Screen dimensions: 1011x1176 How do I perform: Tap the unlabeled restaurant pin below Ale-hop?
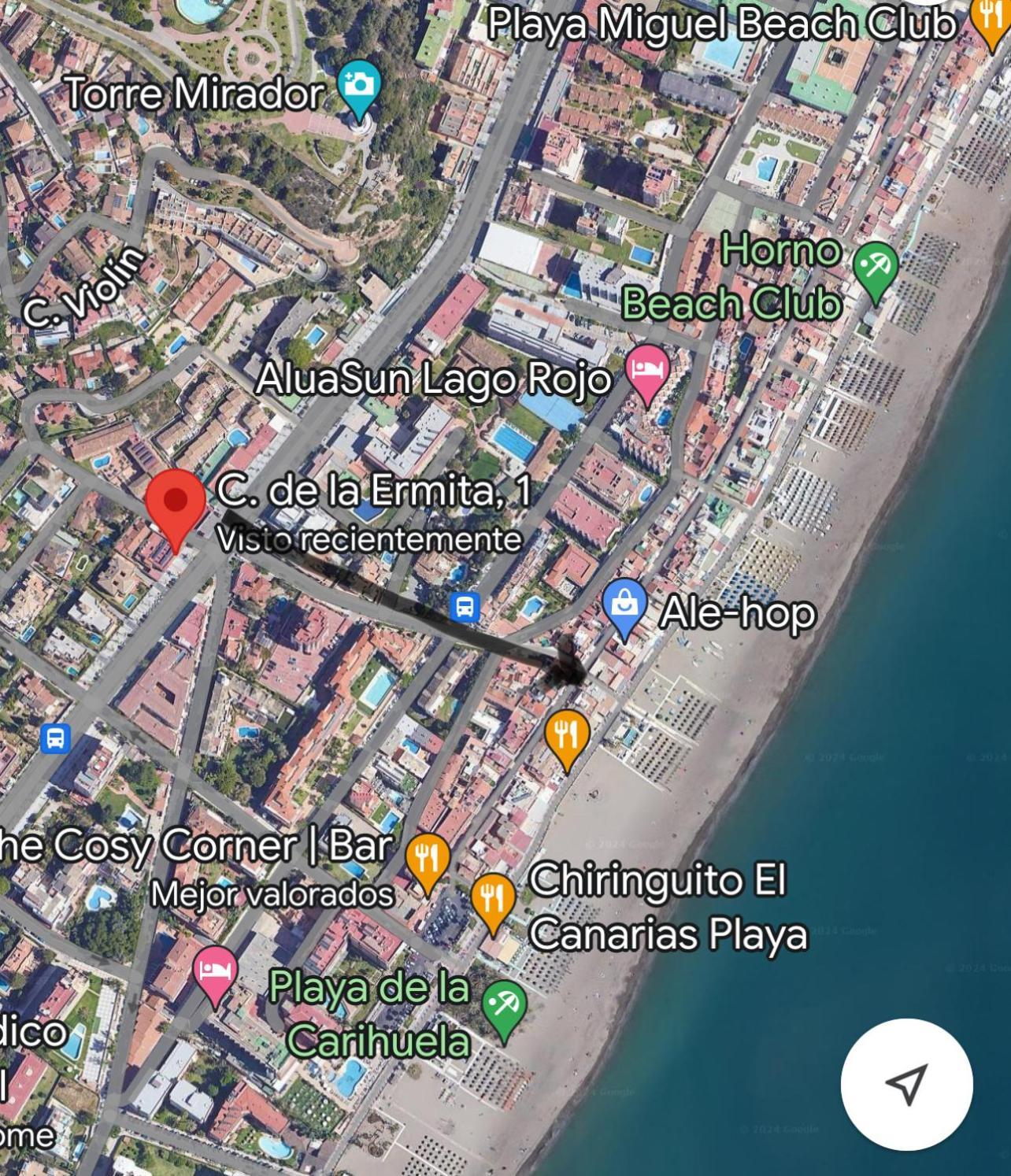click(x=566, y=736)
